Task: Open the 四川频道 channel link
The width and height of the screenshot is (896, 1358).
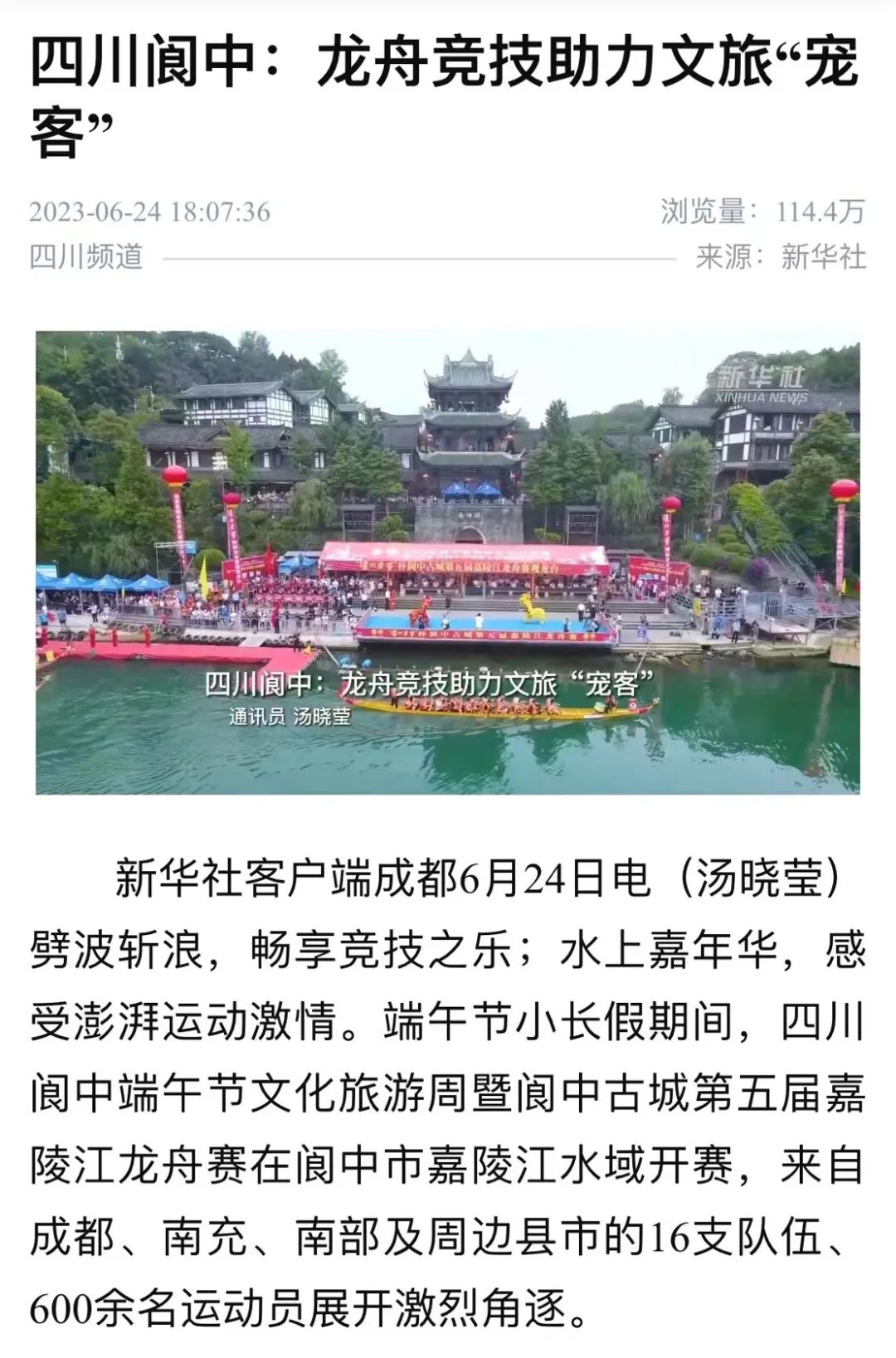Action: pos(86,257)
